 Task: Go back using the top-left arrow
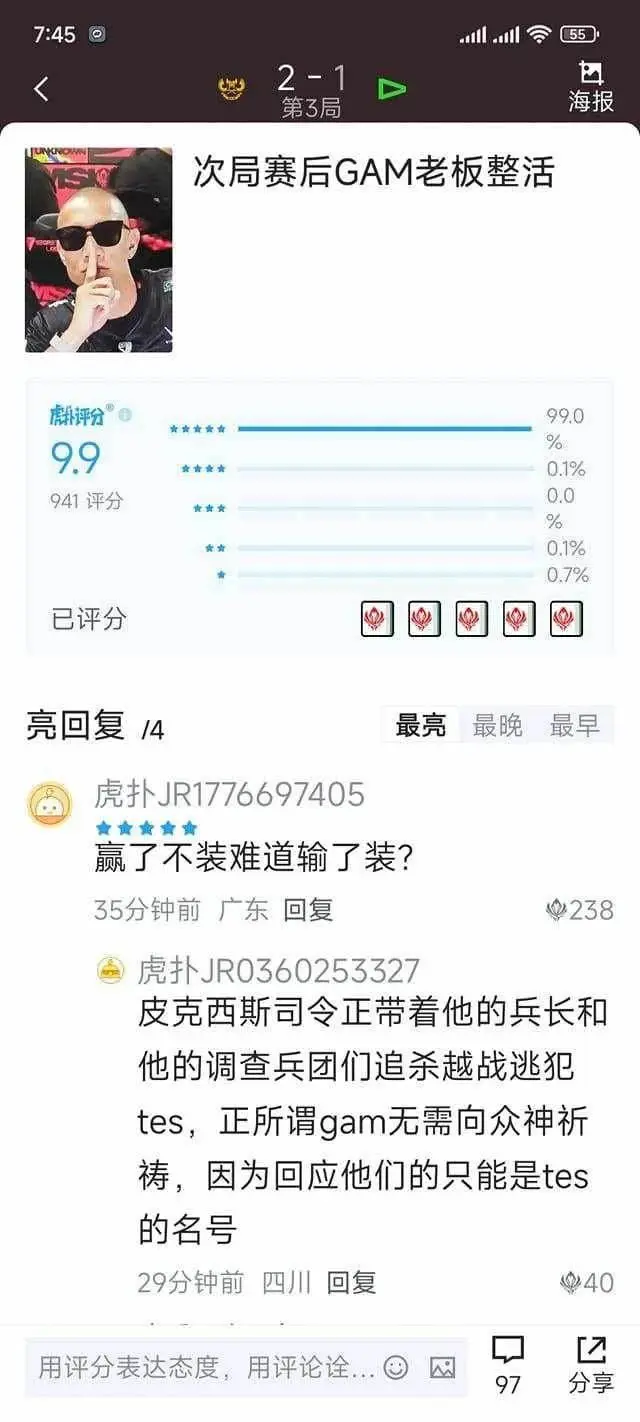[x=41, y=88]
